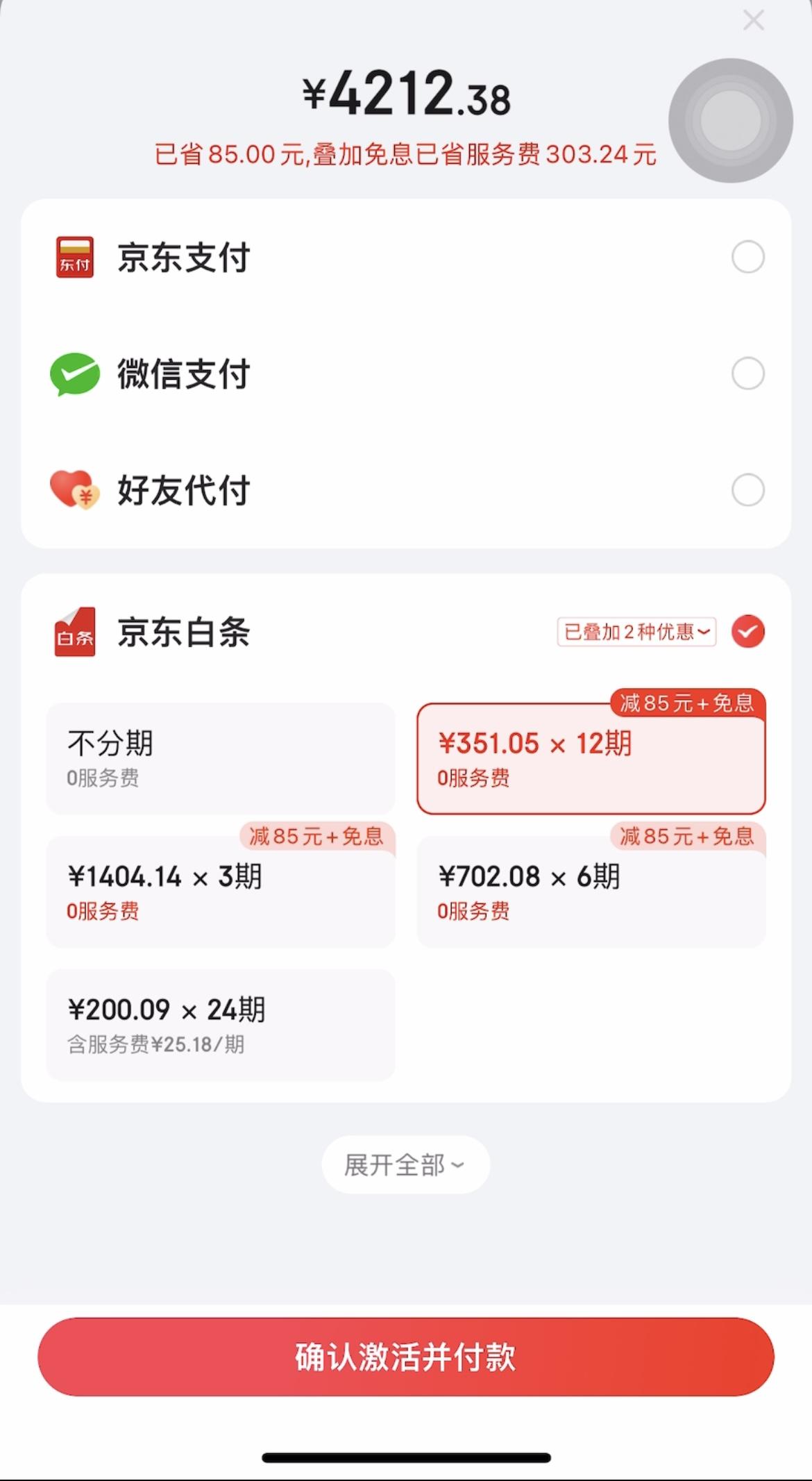
Task: Choose the ¥351.05 × 12期 installment plan
Action: tap(591, 758)
